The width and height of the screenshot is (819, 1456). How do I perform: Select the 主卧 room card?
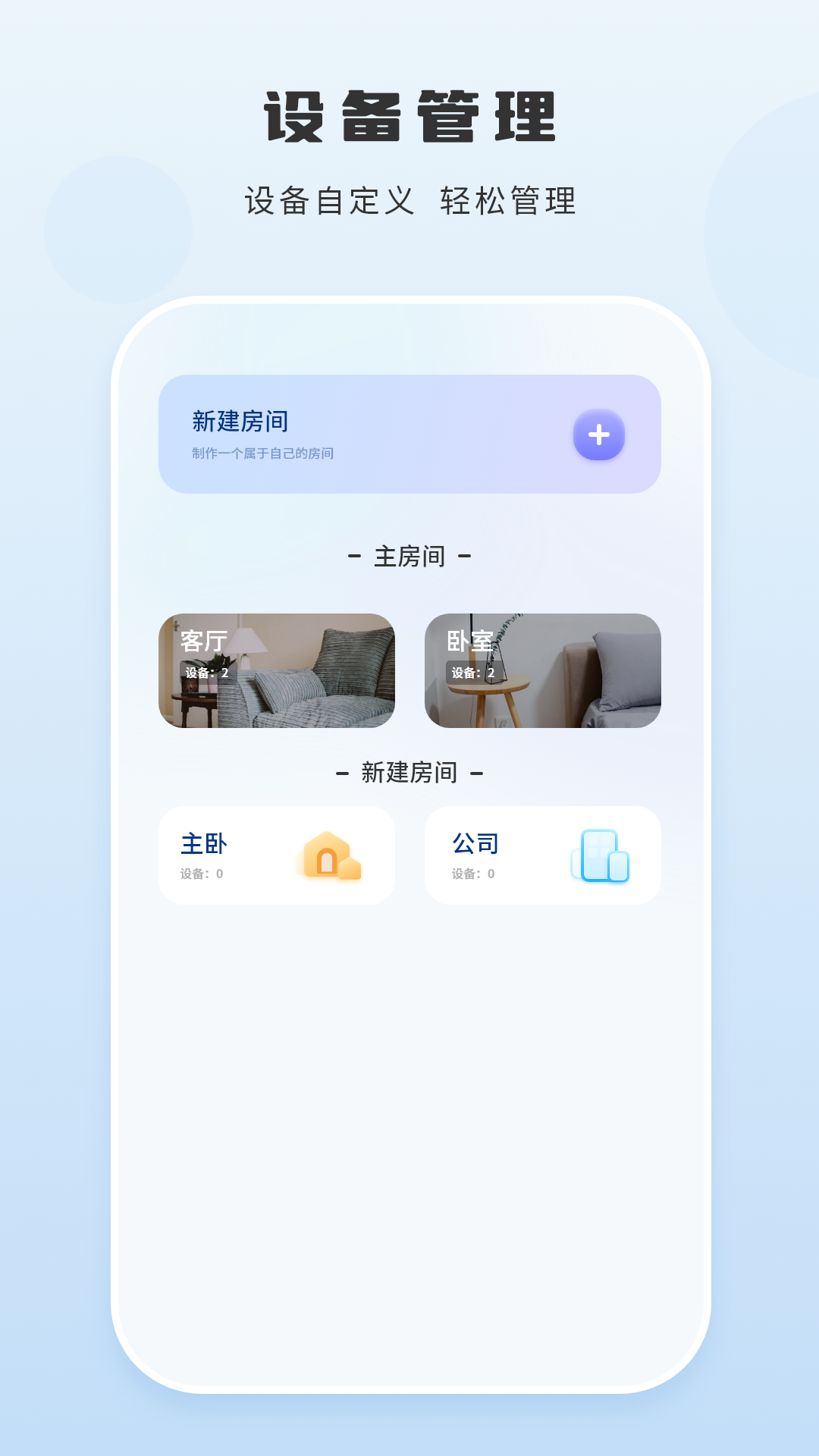(277, 855)
